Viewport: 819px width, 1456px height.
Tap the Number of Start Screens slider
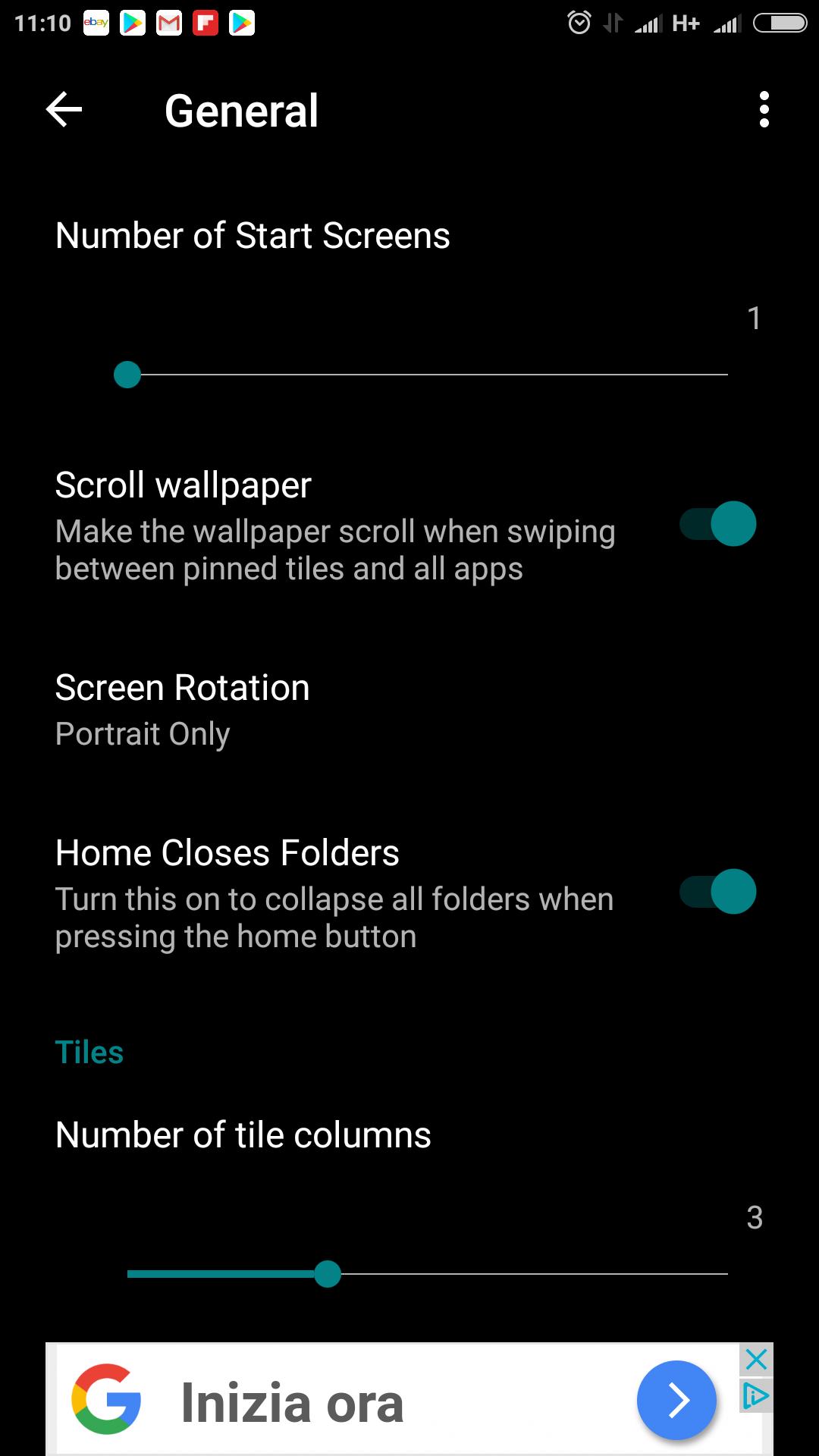(427, 375)
